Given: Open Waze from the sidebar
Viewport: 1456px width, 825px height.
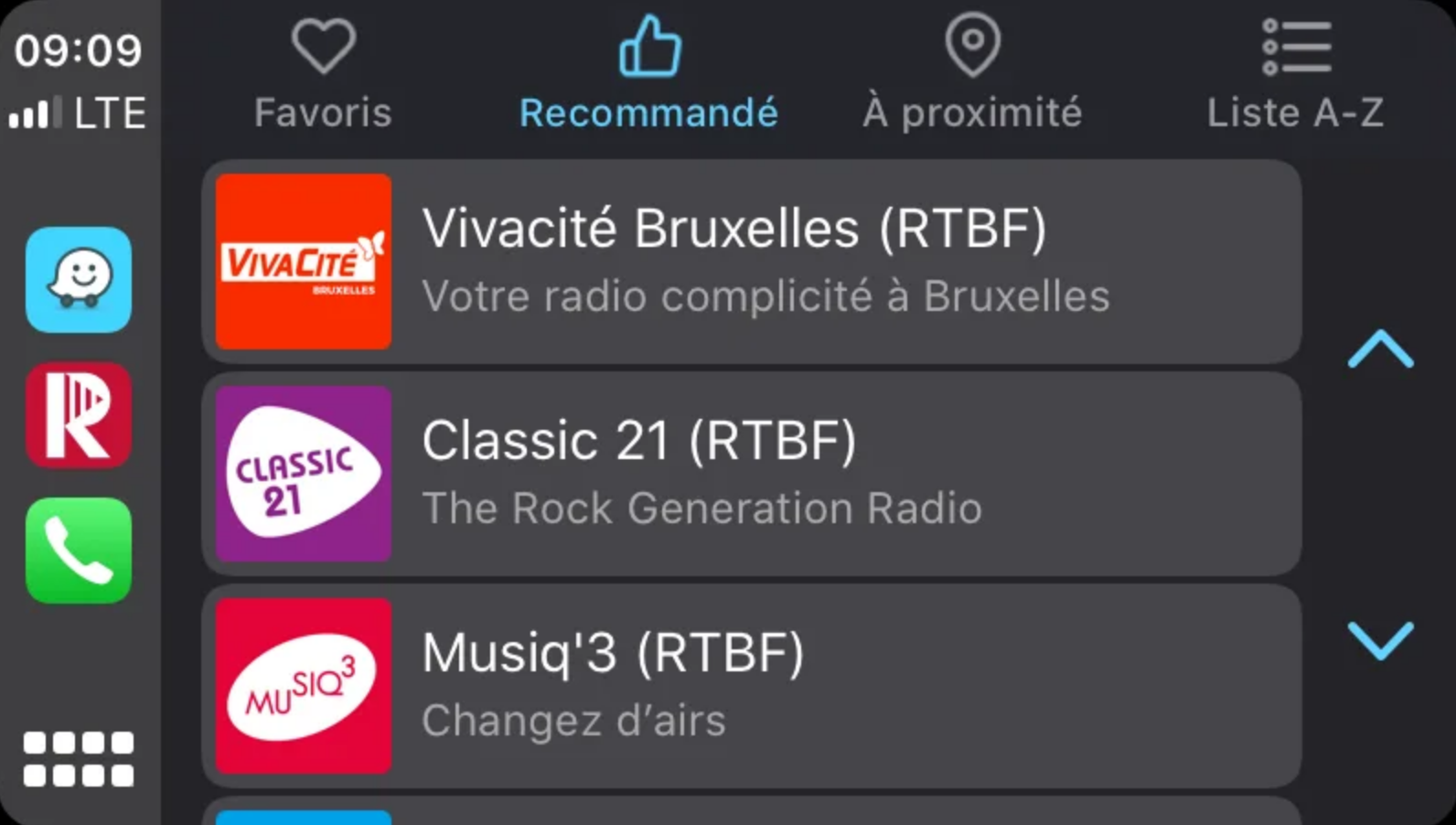Looking at the screenshot, I should [79, 280].
